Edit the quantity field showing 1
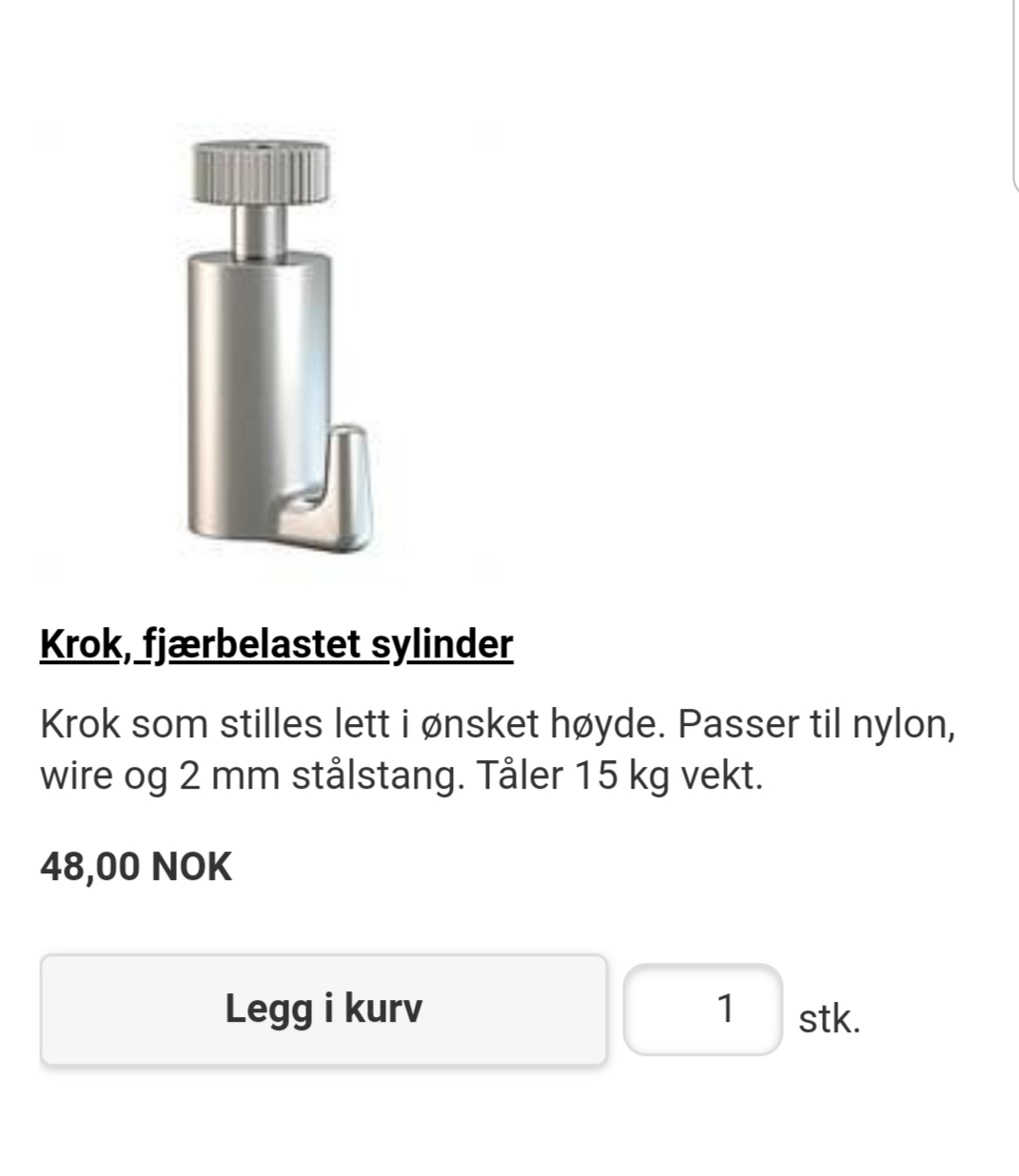1019x1176 pixels. tap(703, 1009)
